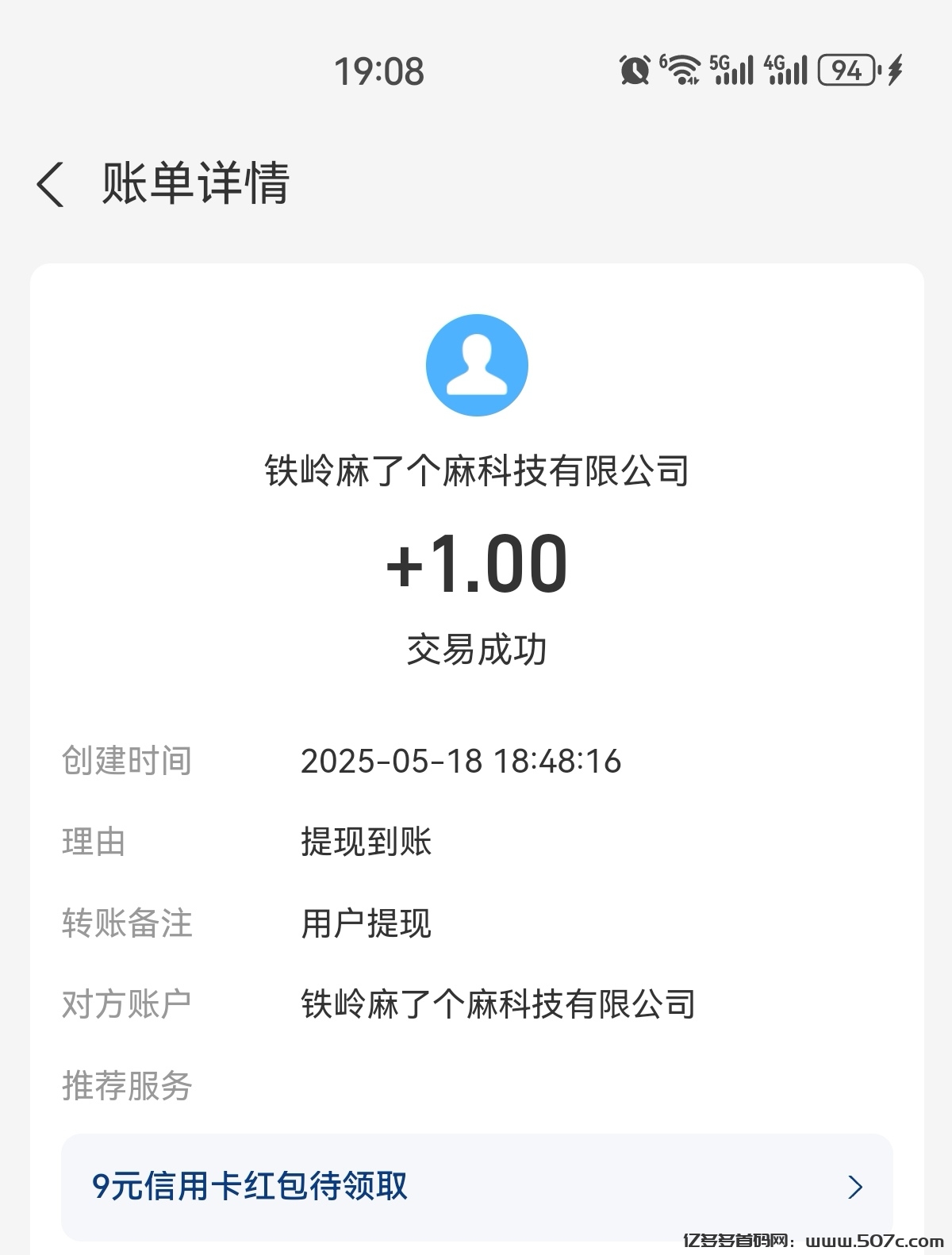
Task: Tap the blue avatar icon of the payee
Action: point(476,363)
